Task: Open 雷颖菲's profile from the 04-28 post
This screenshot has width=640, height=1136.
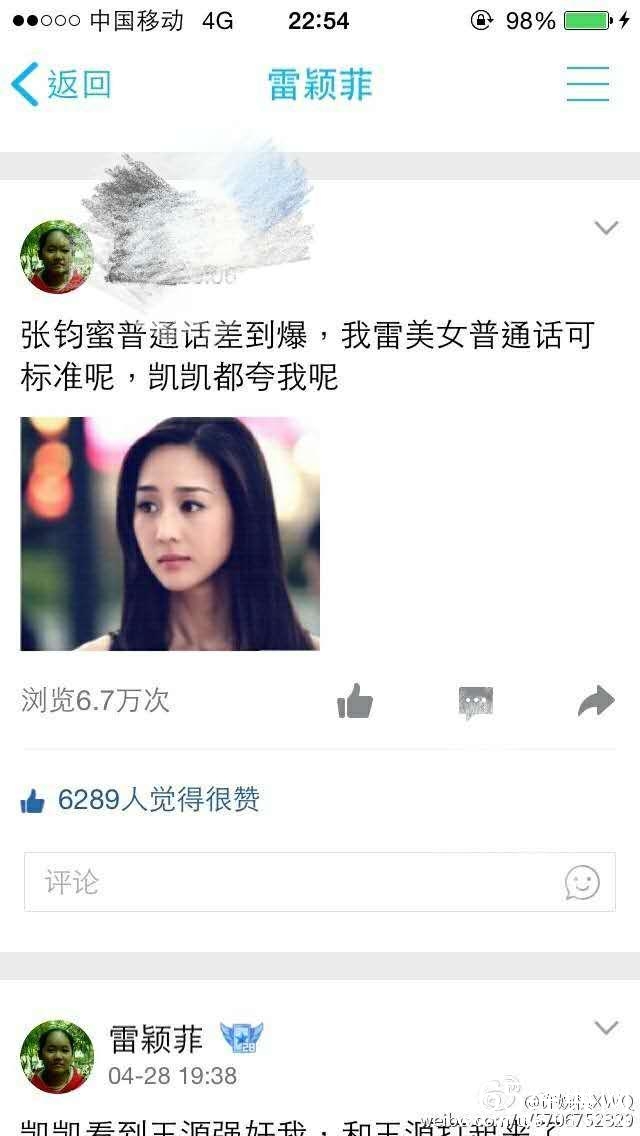Action: tap(155, 1040)
